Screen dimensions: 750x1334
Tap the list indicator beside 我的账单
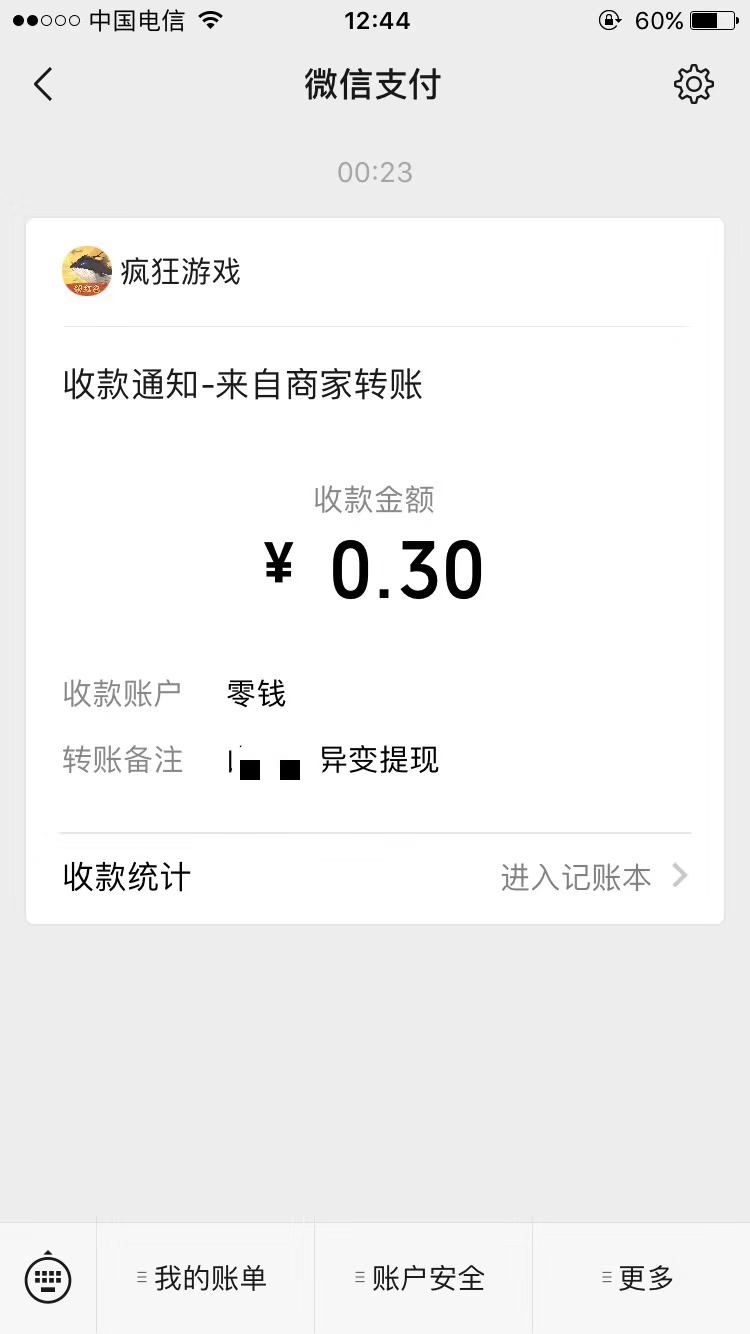[140, 1278]
